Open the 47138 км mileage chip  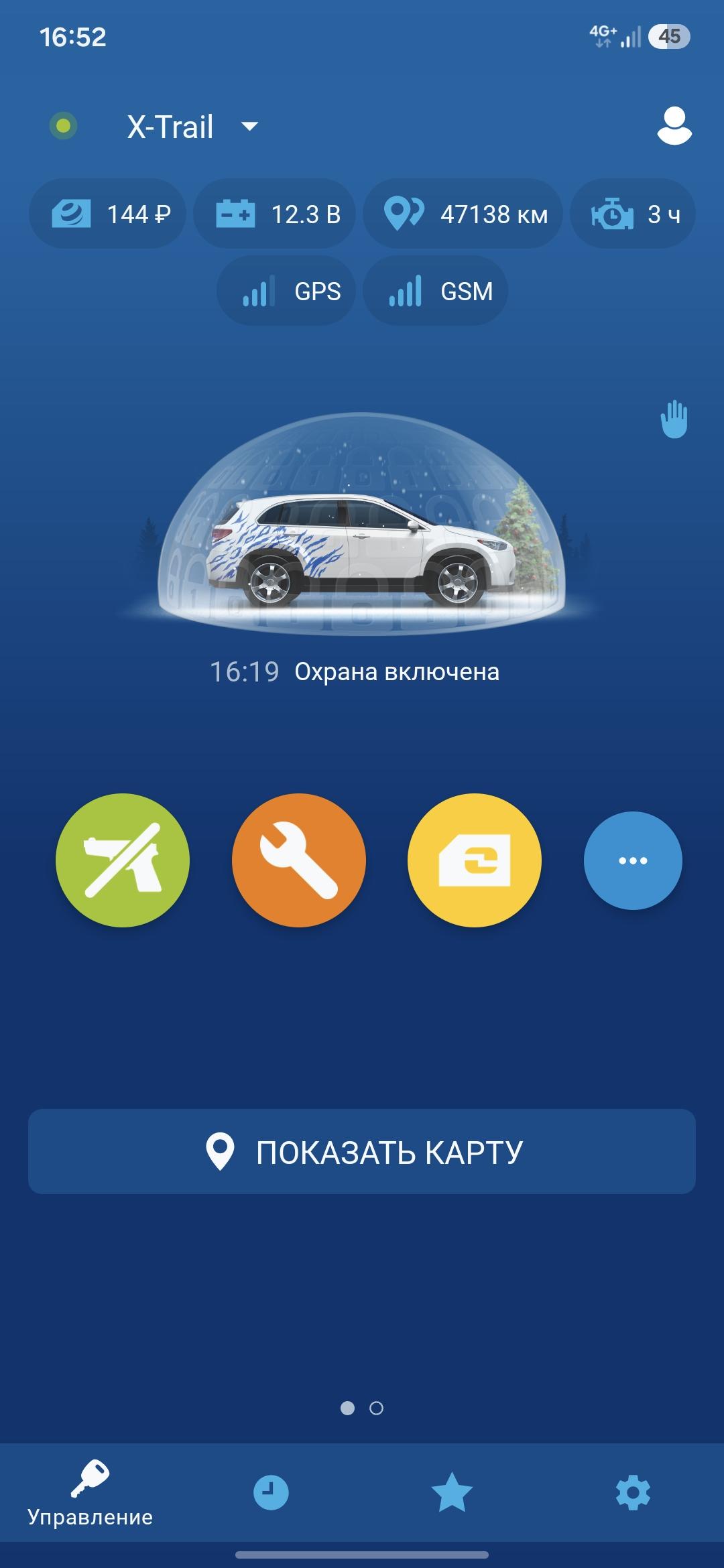click(463, 214)
